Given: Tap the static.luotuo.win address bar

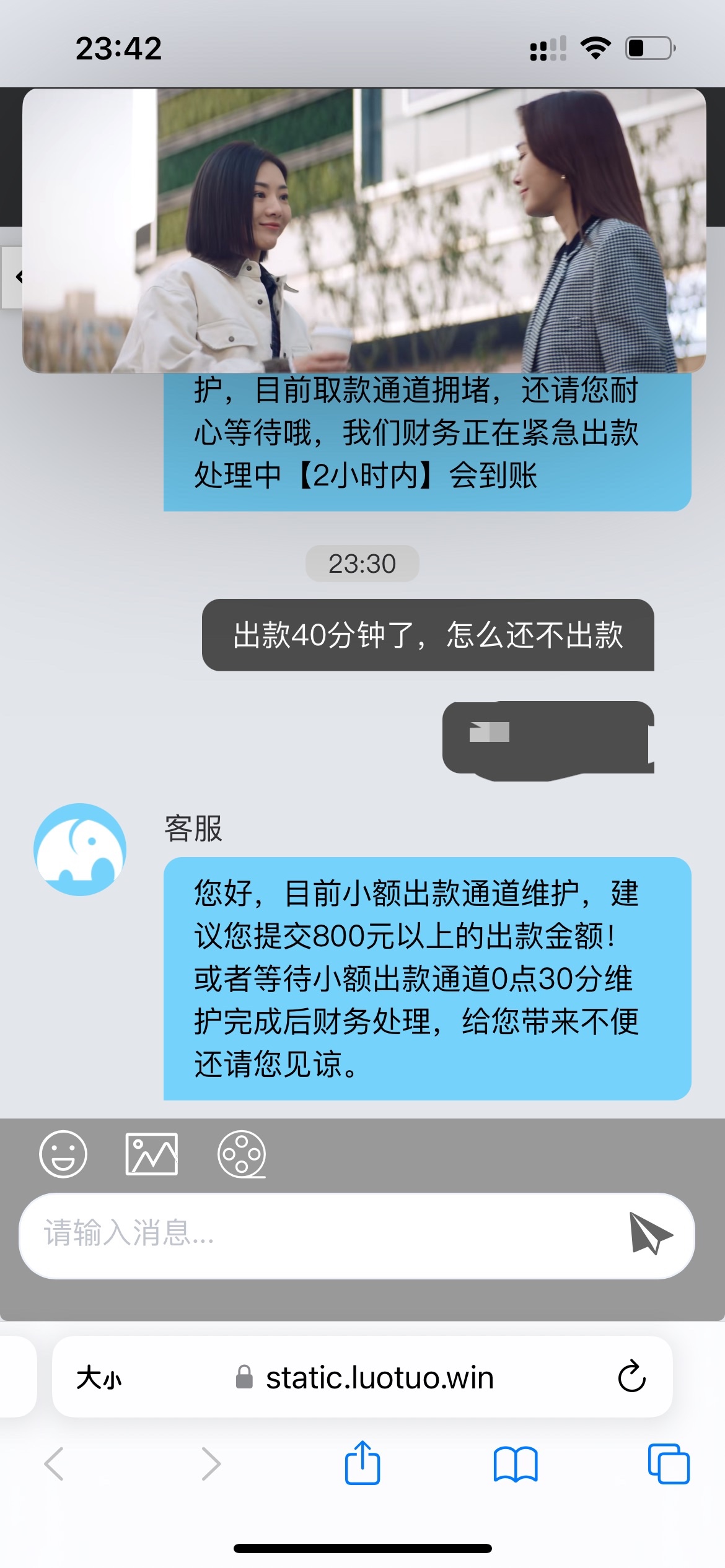Looking at the screenshot, I should (x=379, y=1378).
